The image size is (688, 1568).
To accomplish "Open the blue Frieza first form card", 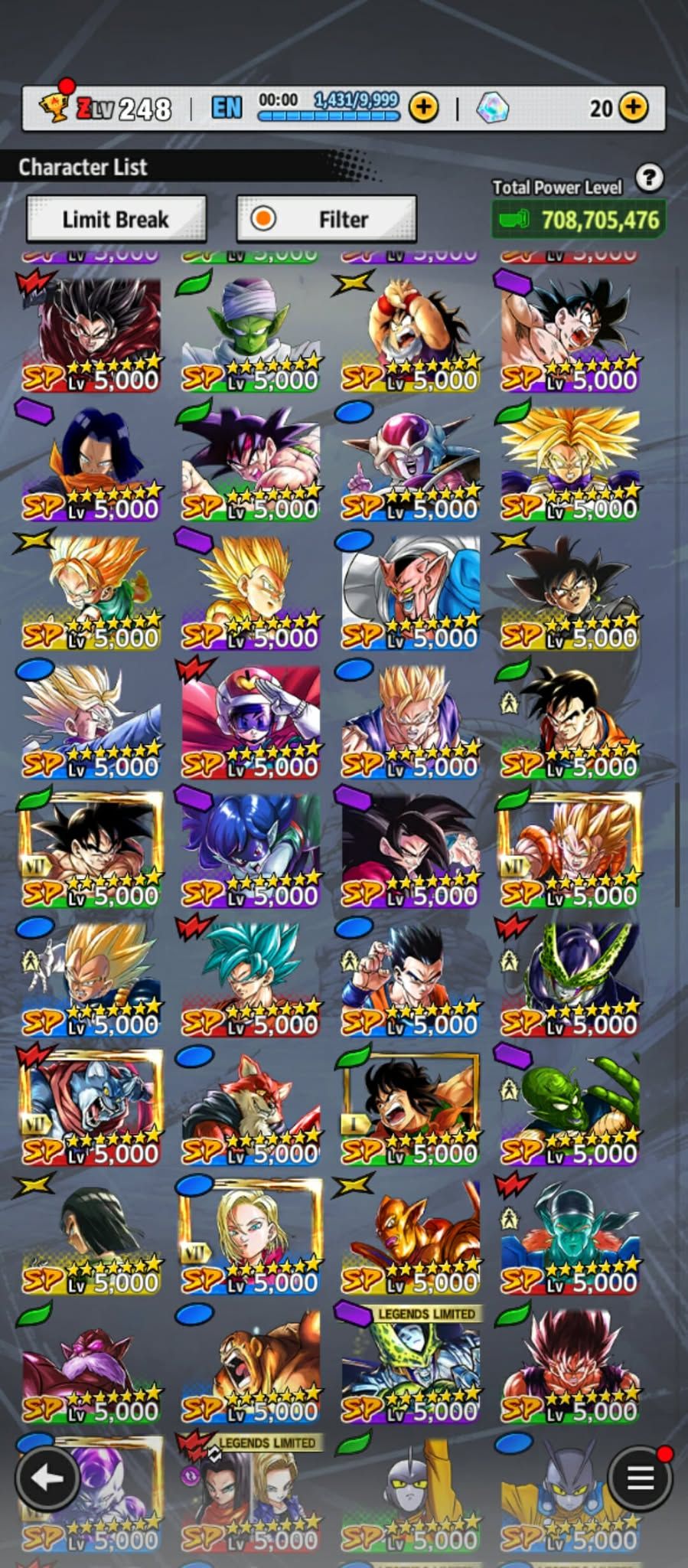I will (x=410, y=464).
